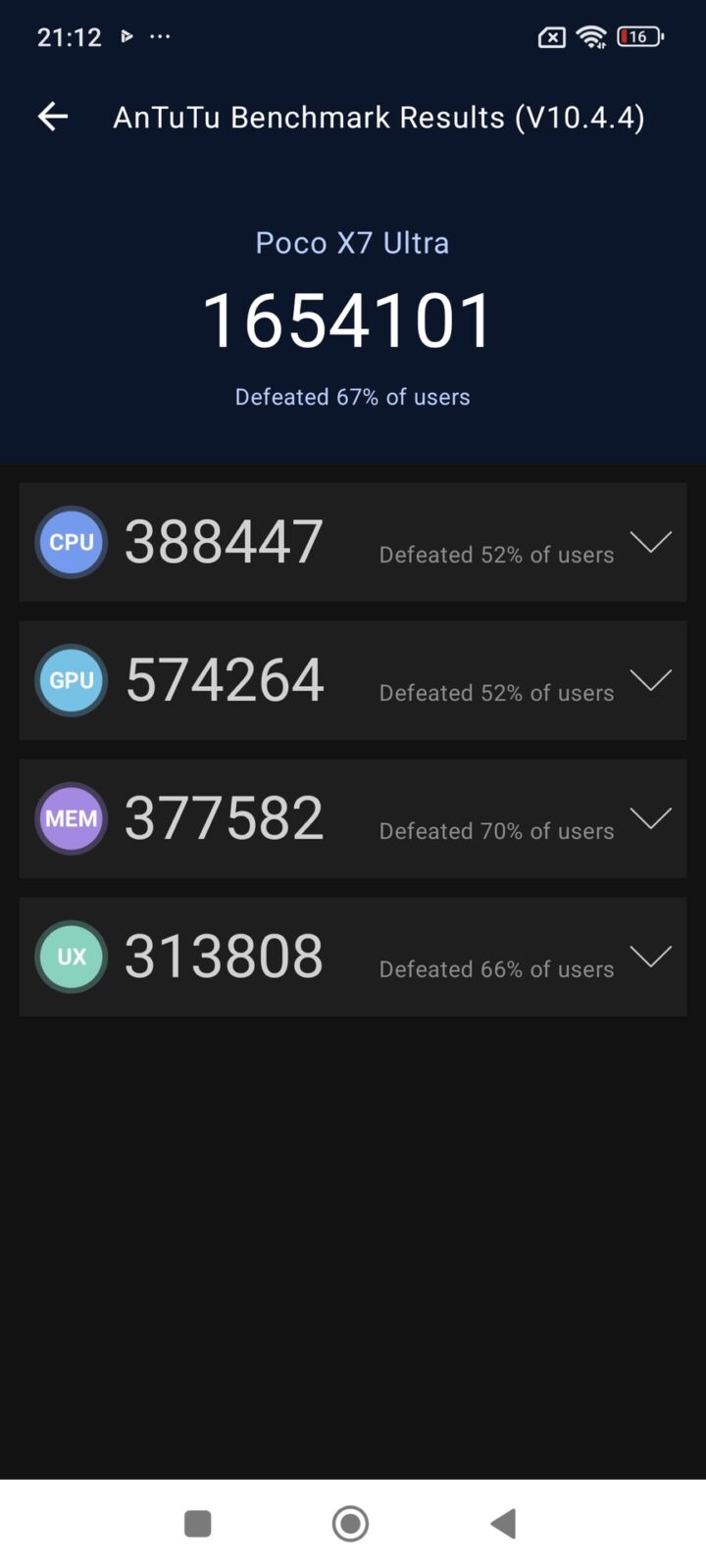Expand the MEM score row

pos(650,818)
